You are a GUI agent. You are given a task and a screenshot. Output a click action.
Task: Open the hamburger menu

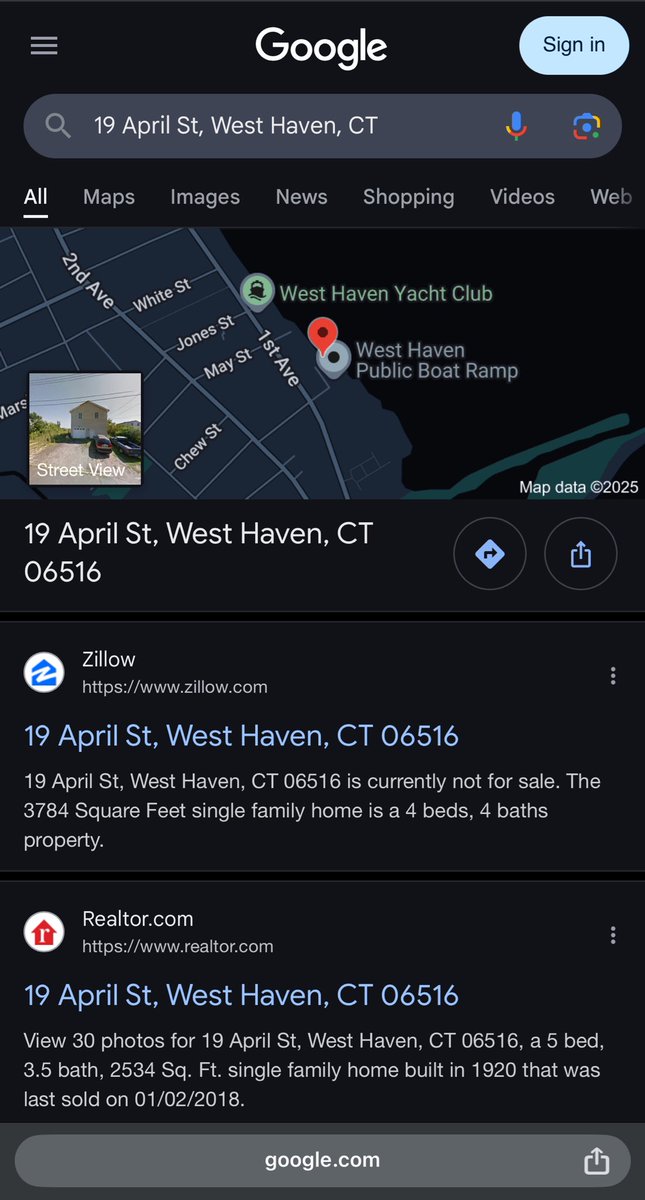pyautogui.click(x=44, y=46)
